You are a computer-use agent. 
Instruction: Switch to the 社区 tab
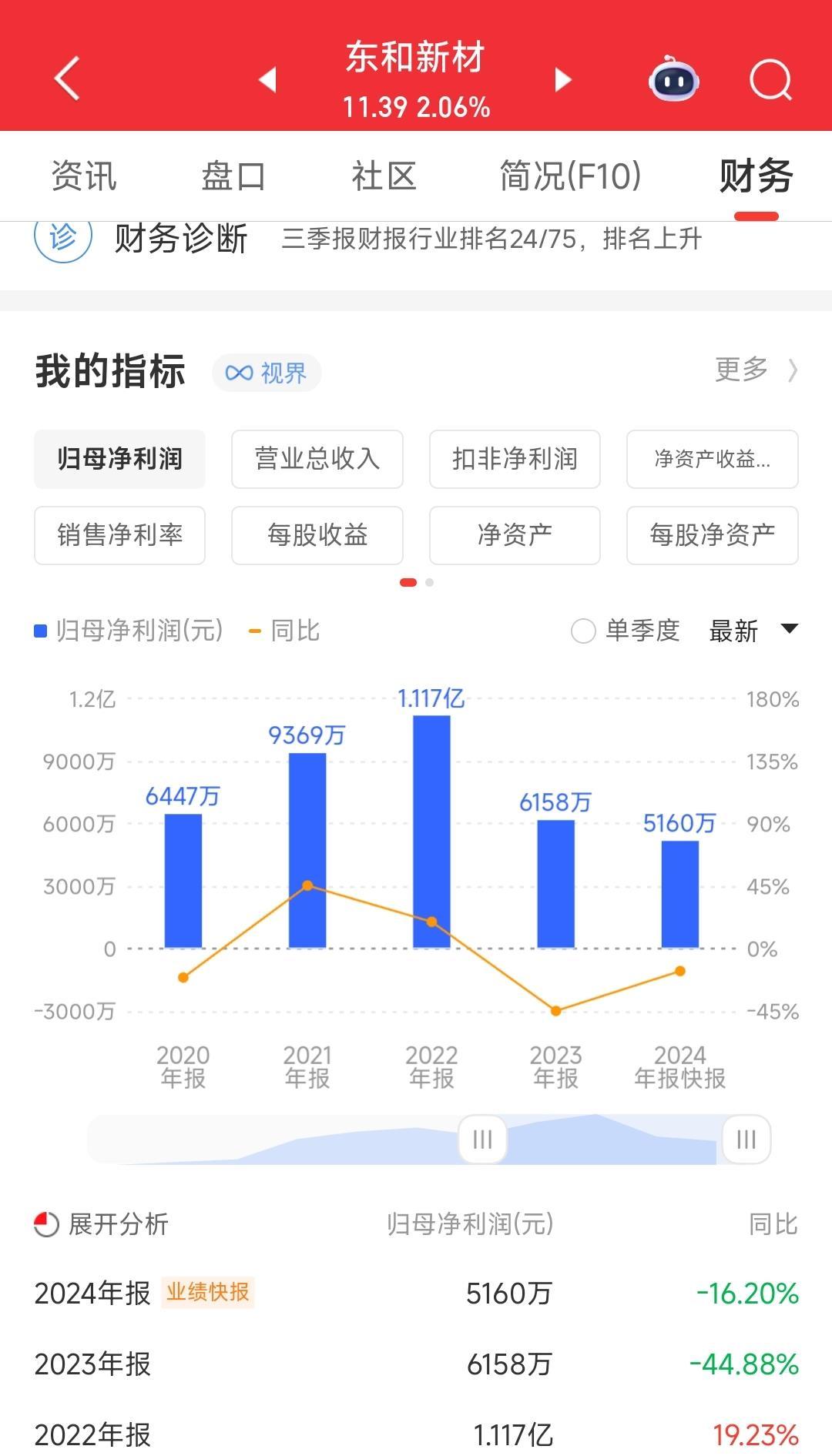384,176
